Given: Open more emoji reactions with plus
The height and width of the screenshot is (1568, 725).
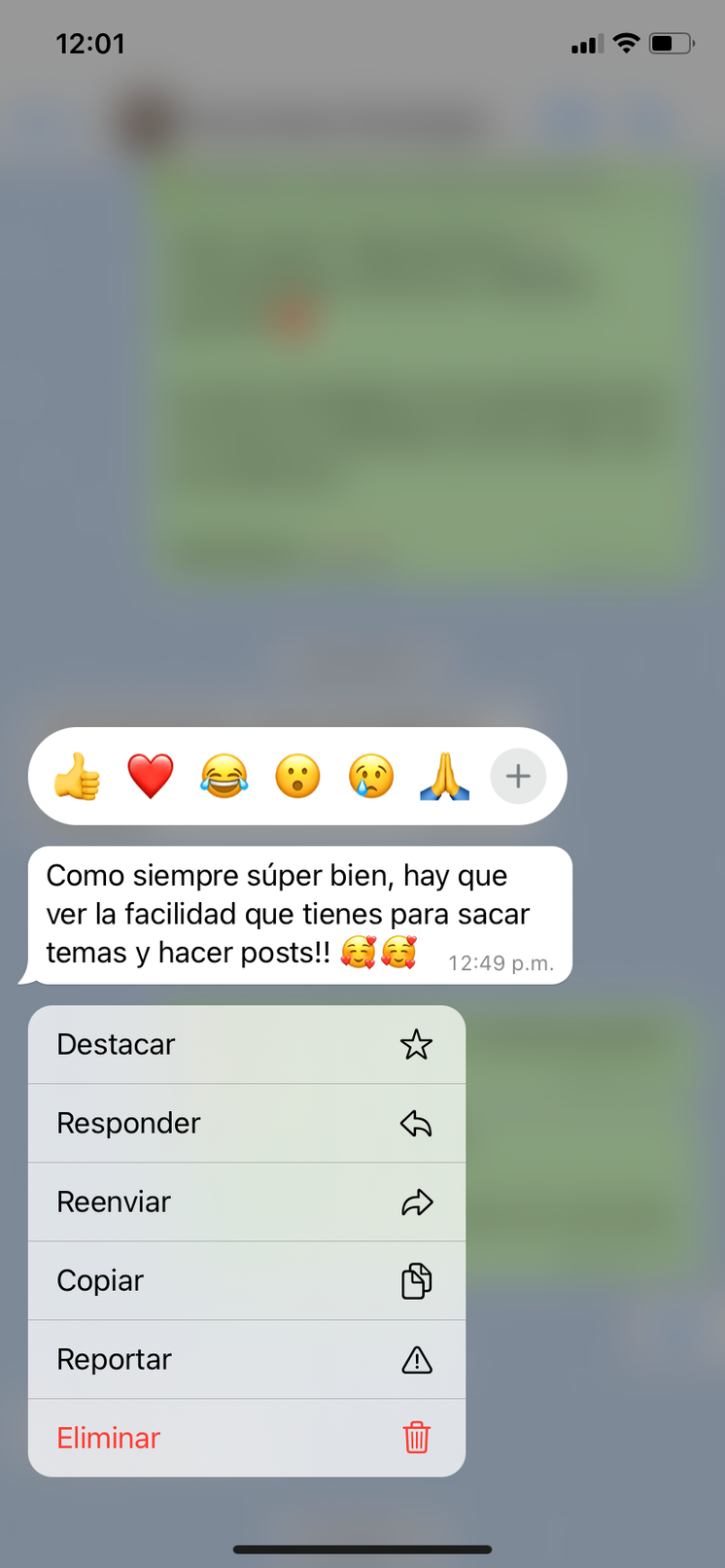Looking at the screenshot, I should [x=518, y=777].
